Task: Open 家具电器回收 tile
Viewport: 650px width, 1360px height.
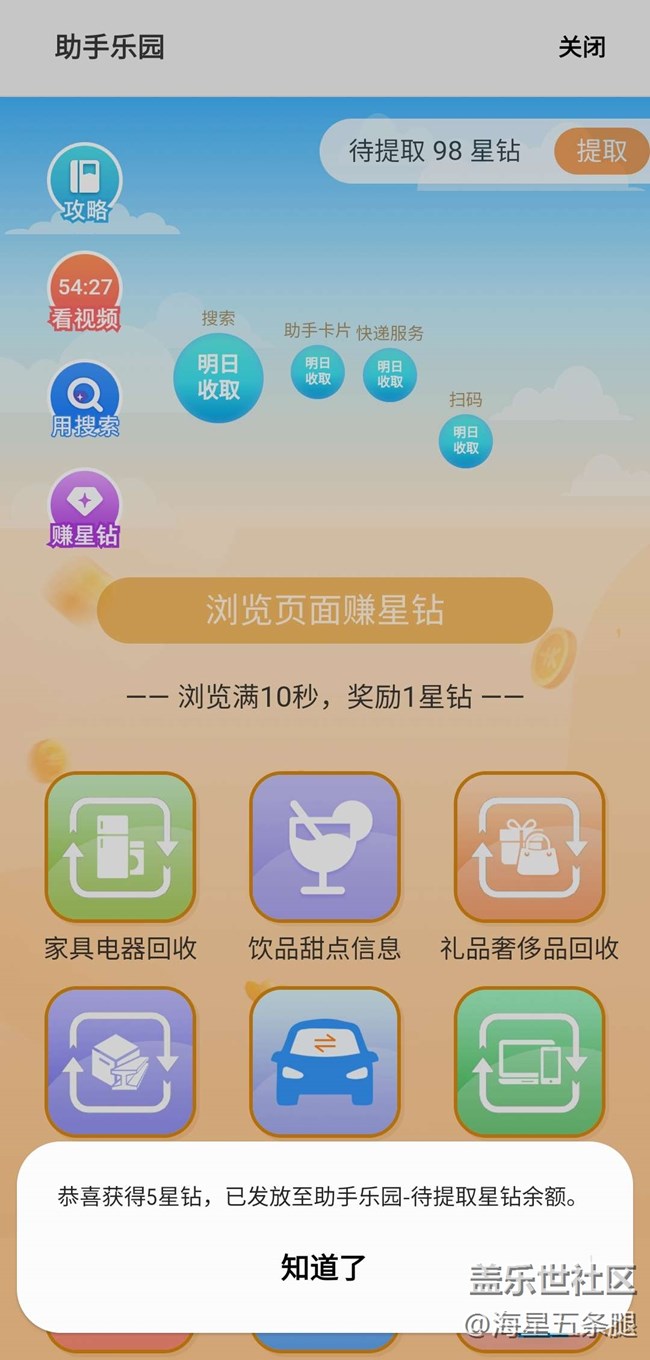Action: pos(120,848)
